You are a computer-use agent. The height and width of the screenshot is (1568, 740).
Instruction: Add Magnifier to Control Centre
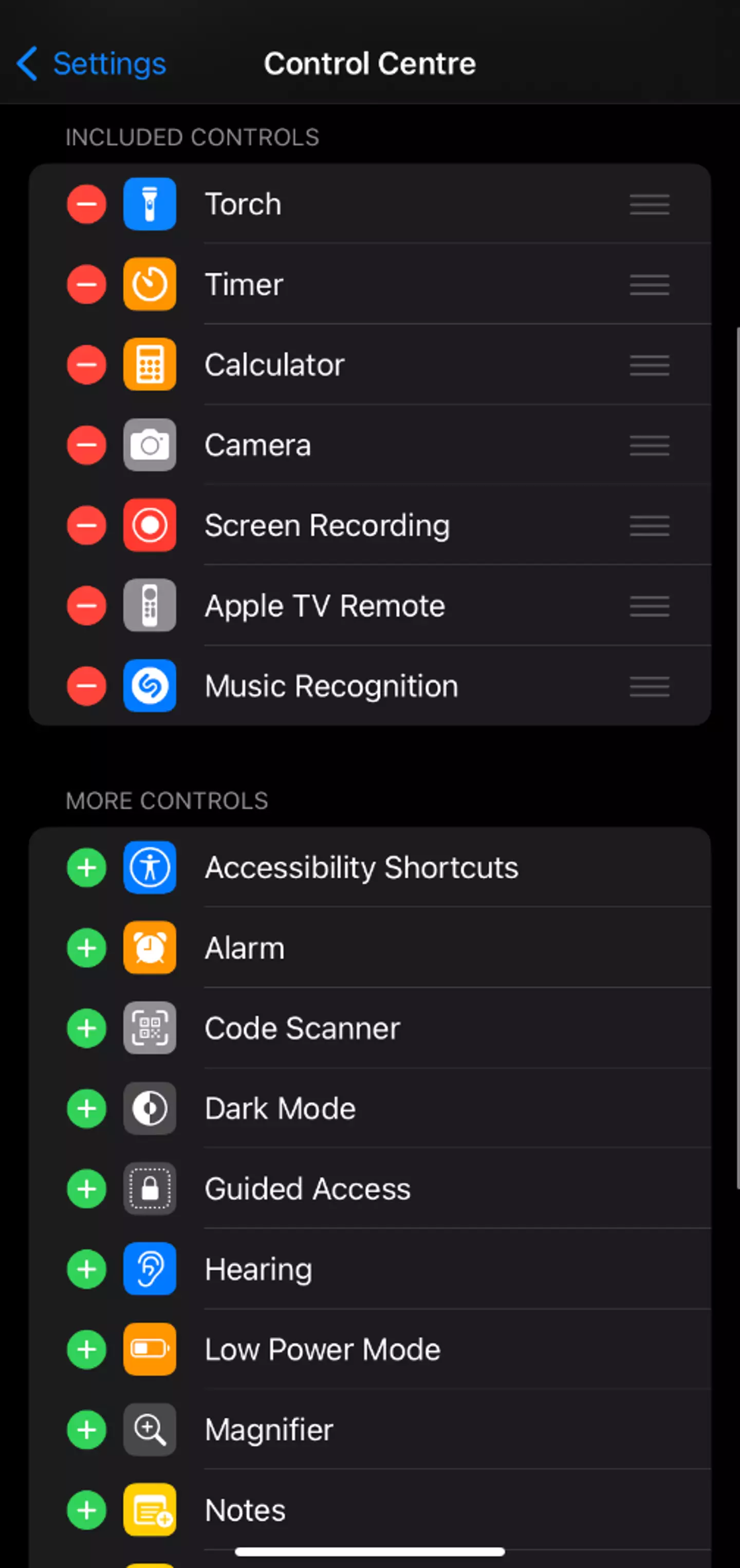(x=86, y=1430)
